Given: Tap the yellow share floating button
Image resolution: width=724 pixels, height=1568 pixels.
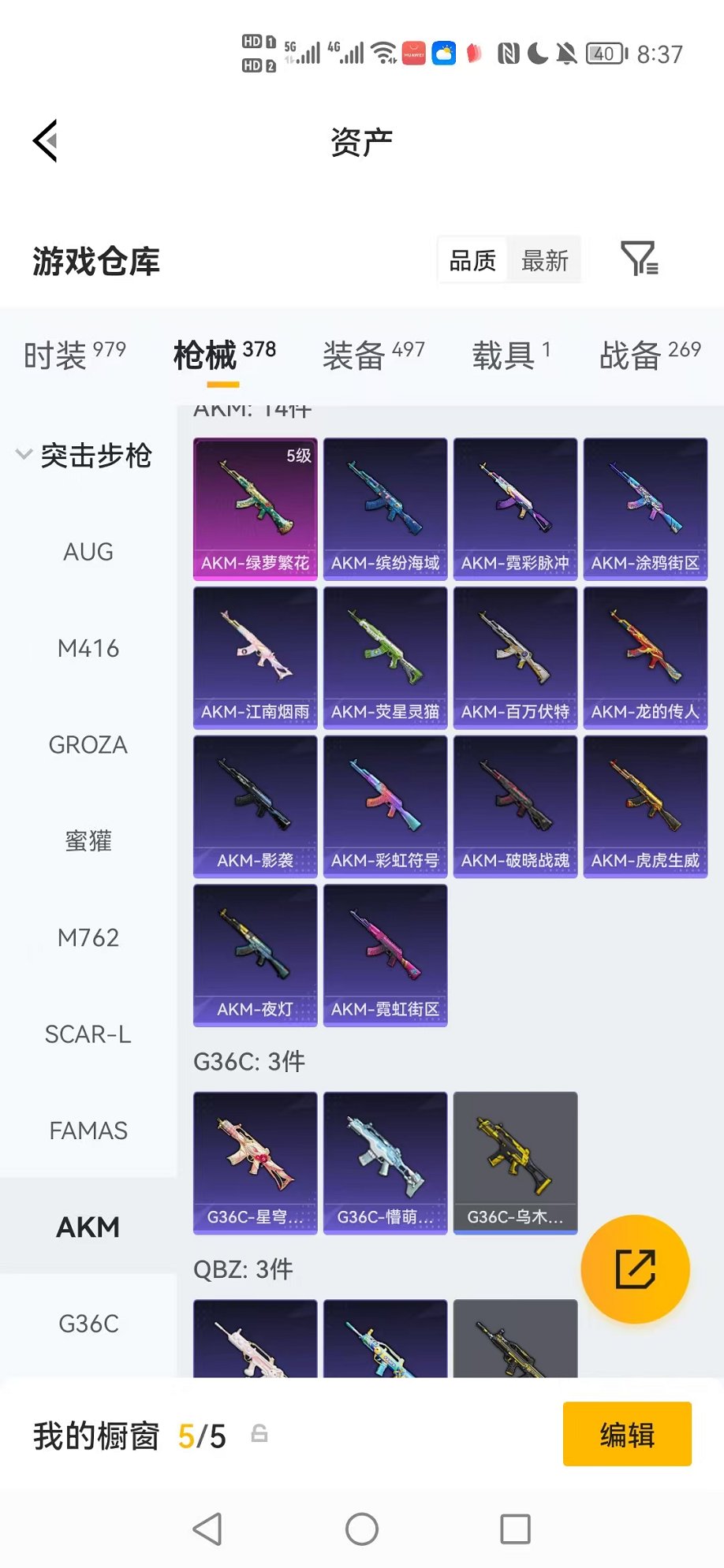Looking at the screenshot, I should click(633, 1267).
